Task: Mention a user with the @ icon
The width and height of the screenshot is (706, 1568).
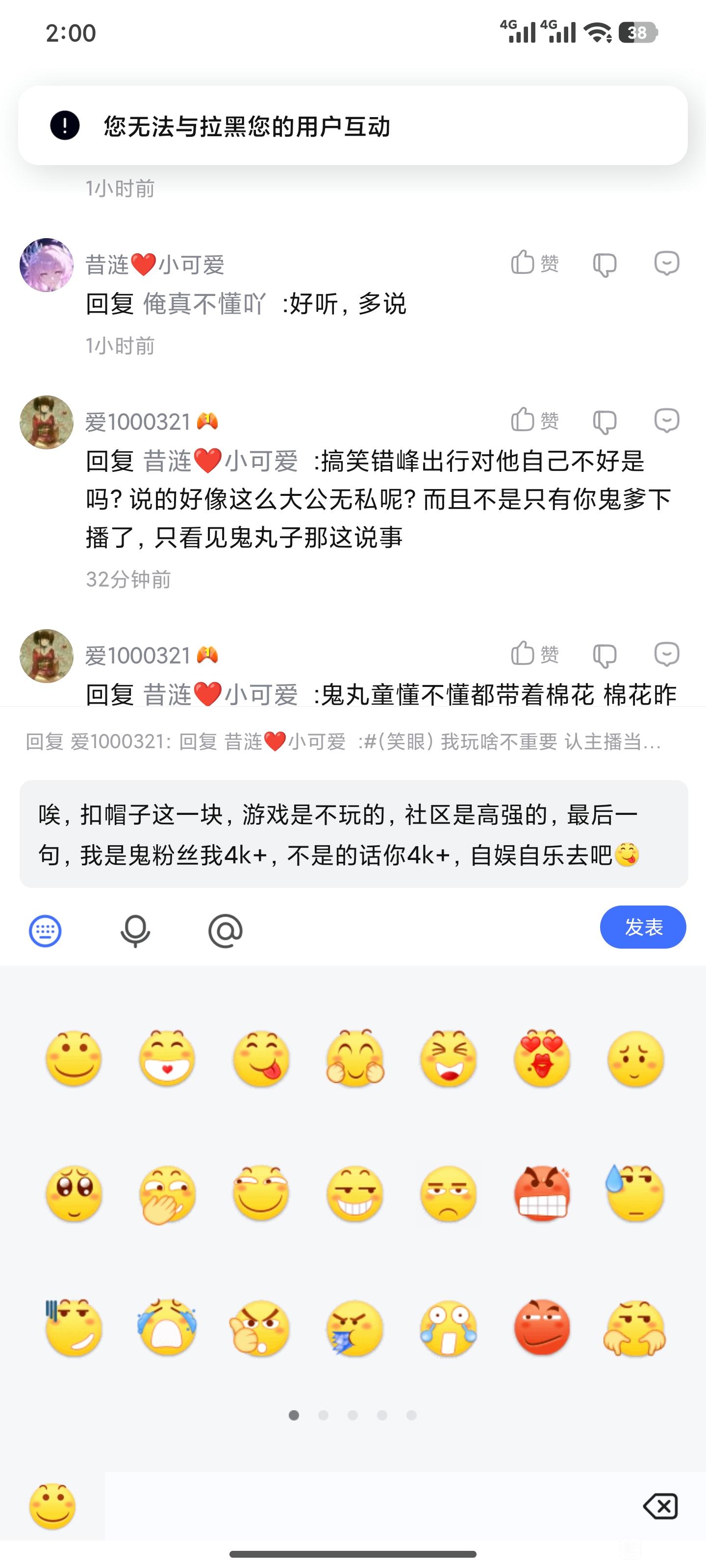Action: pyautogui.click(x=226, y=931)
